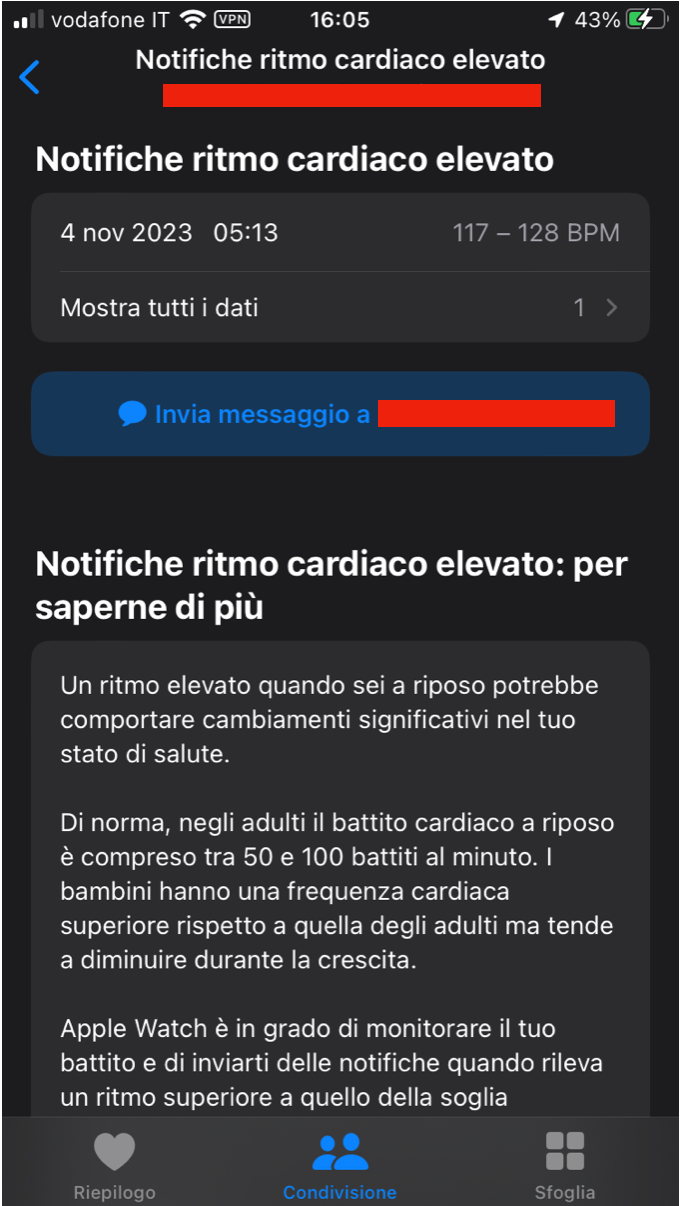Select the Condivisione tab
Viewport: 680px width, 1206px height.
(x=340, y=1166)
